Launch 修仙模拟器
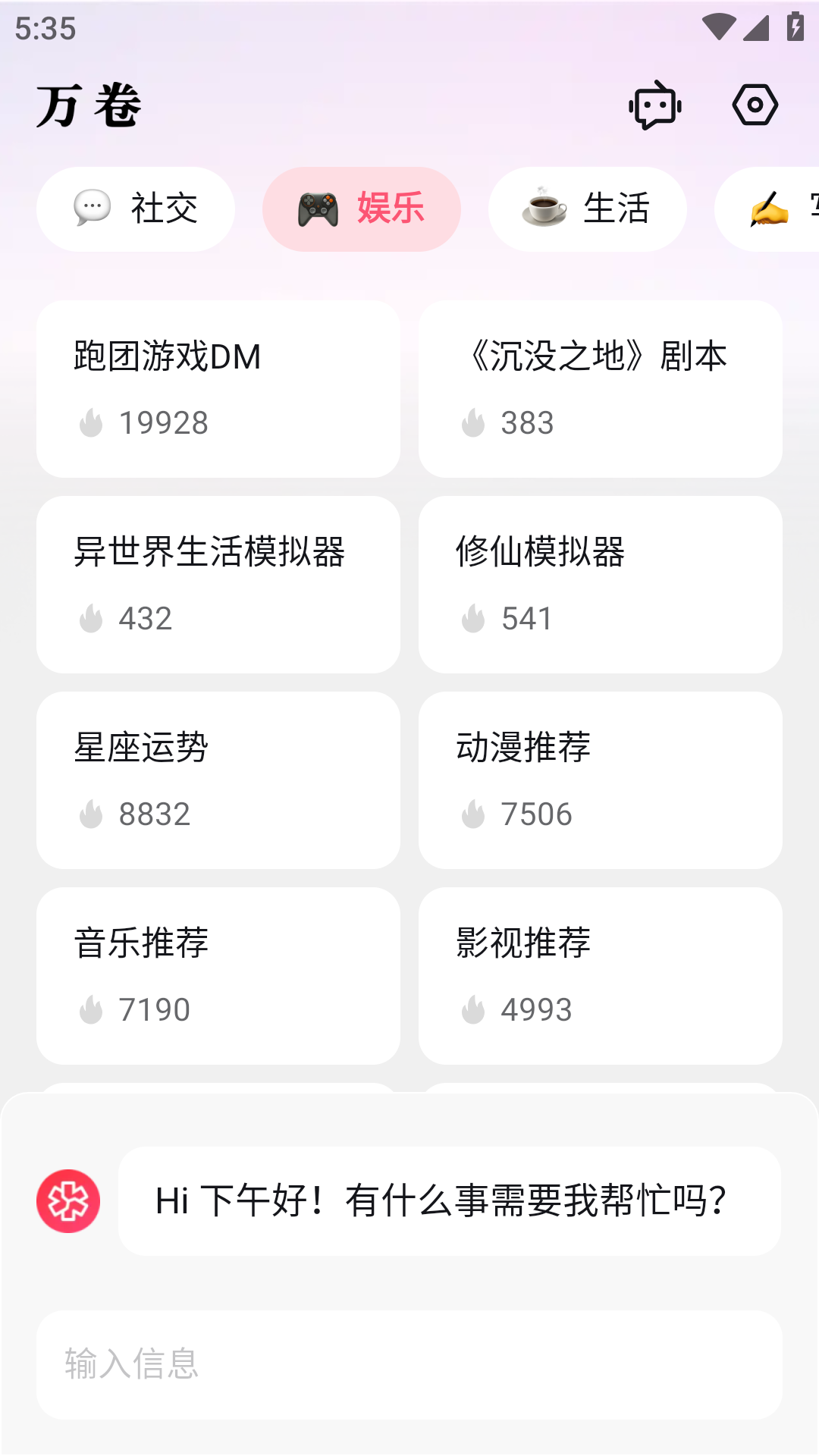 tap(601, 585)
